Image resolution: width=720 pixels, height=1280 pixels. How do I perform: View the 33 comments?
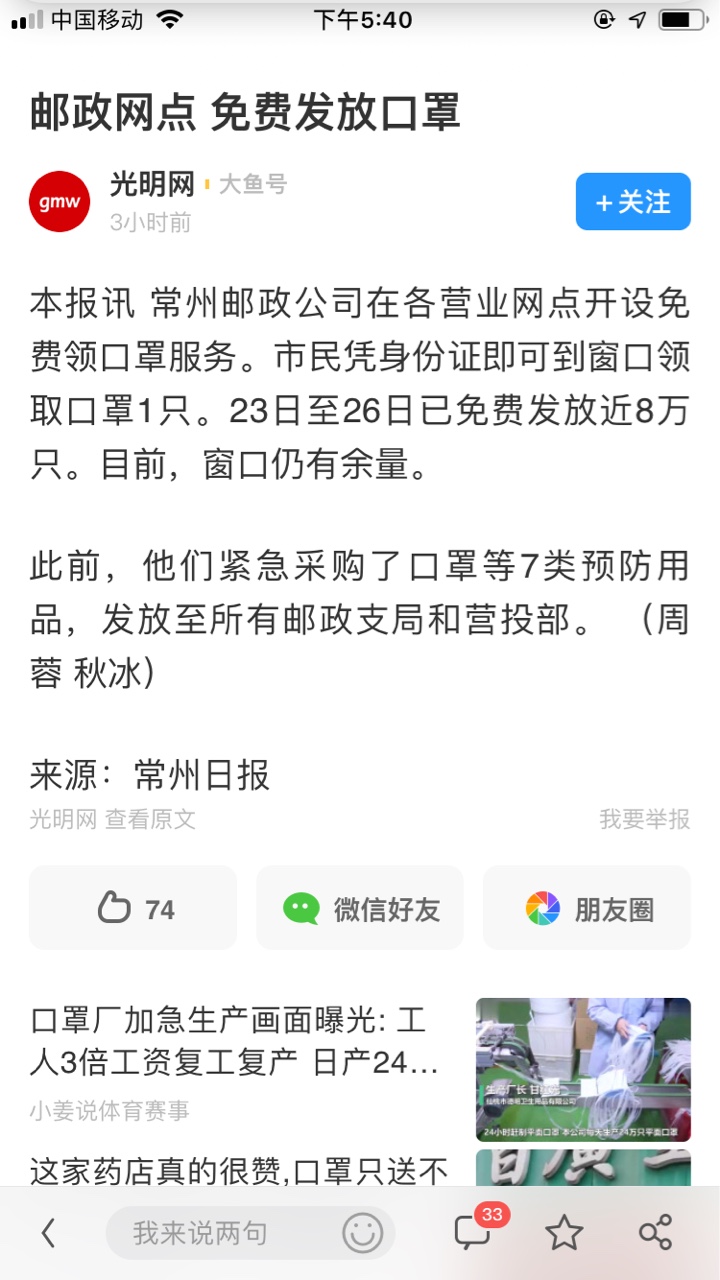click(474, 1231)
